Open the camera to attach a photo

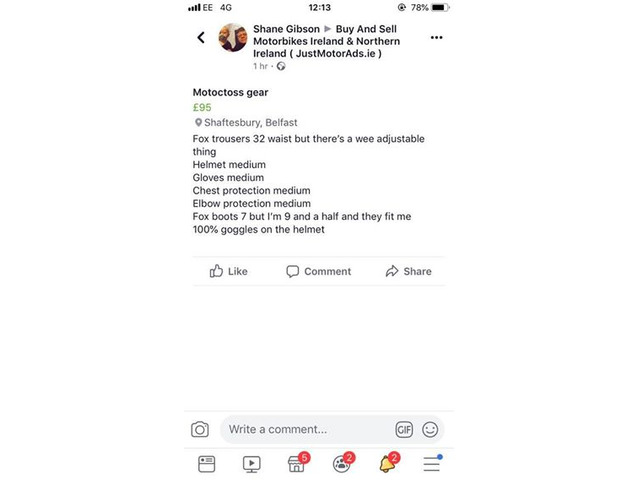[200, 429]
